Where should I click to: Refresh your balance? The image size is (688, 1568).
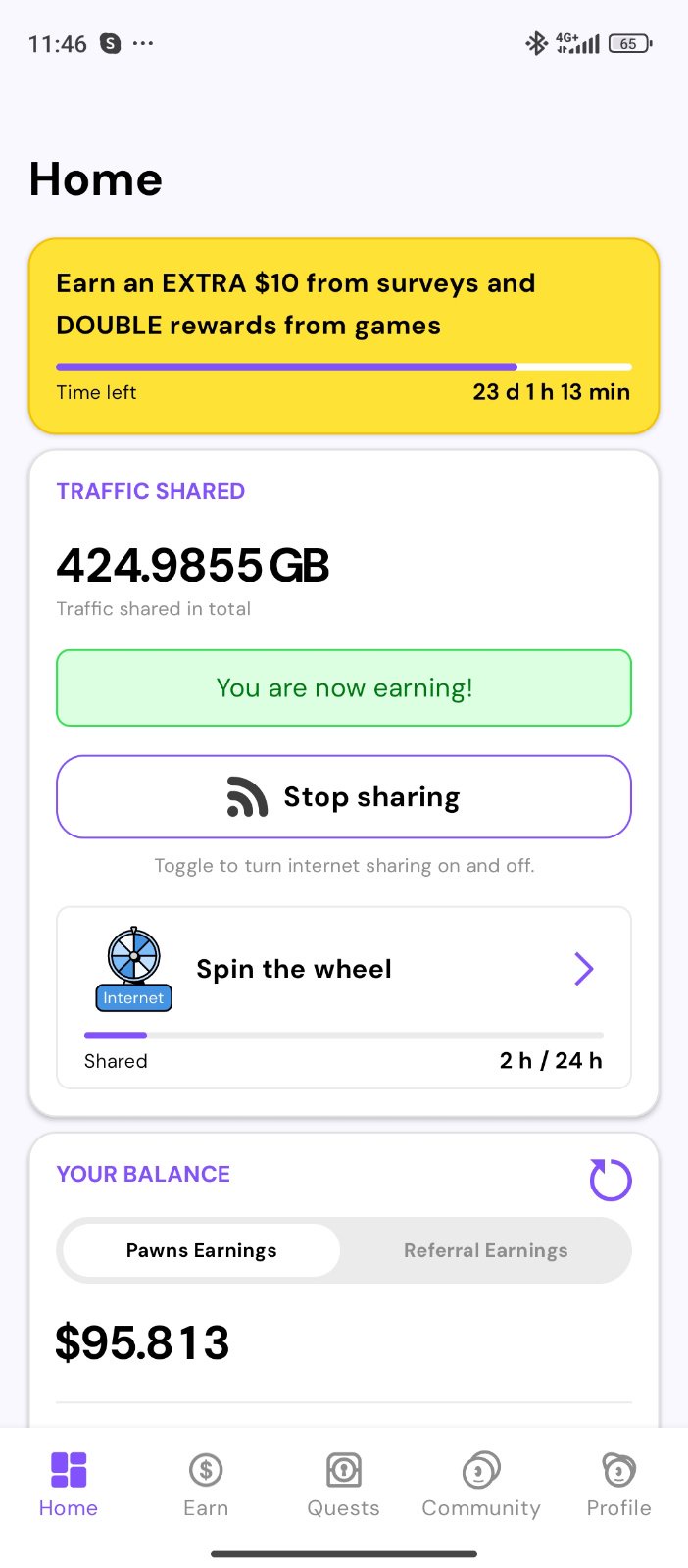coord(610,1180)
